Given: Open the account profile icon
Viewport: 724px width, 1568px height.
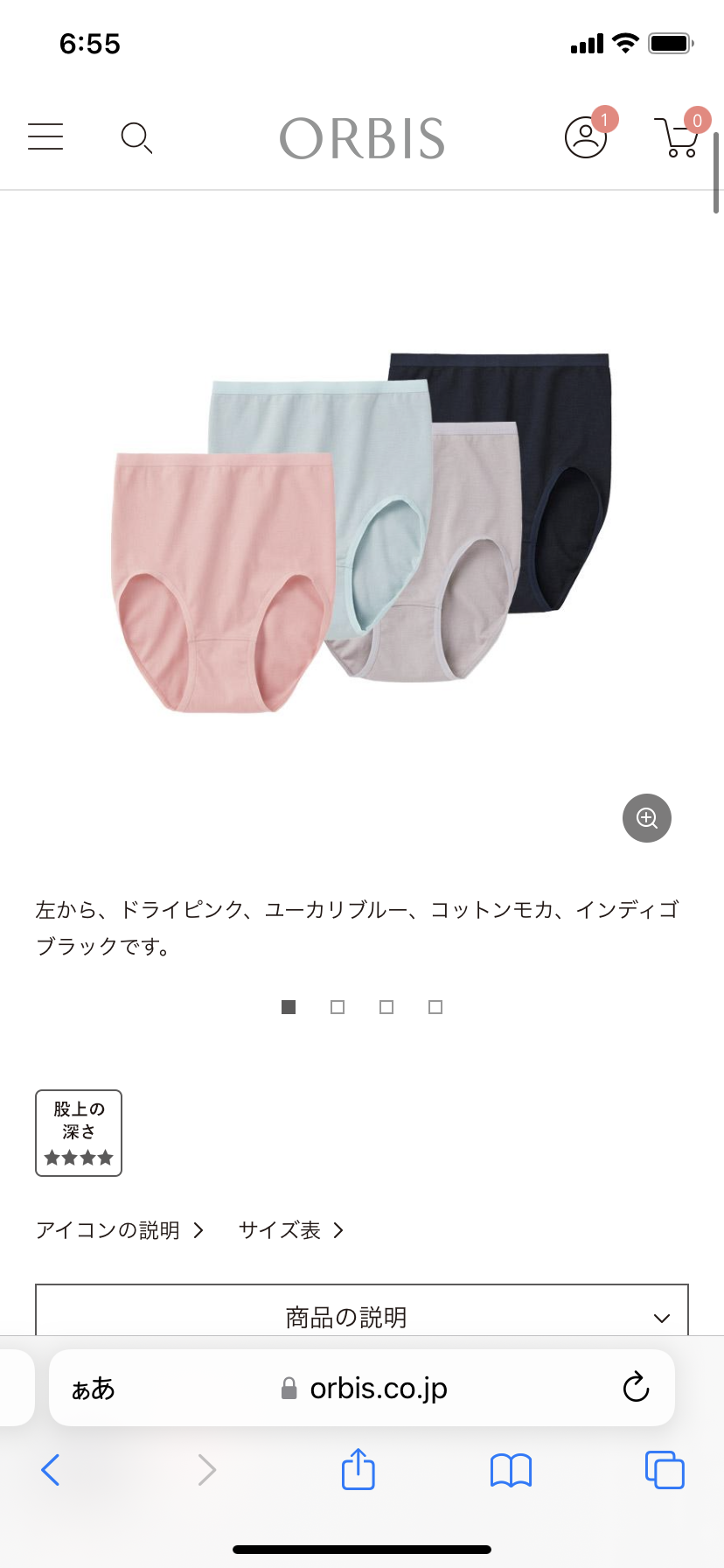Looking at the screenshot, I should [586, 137].
